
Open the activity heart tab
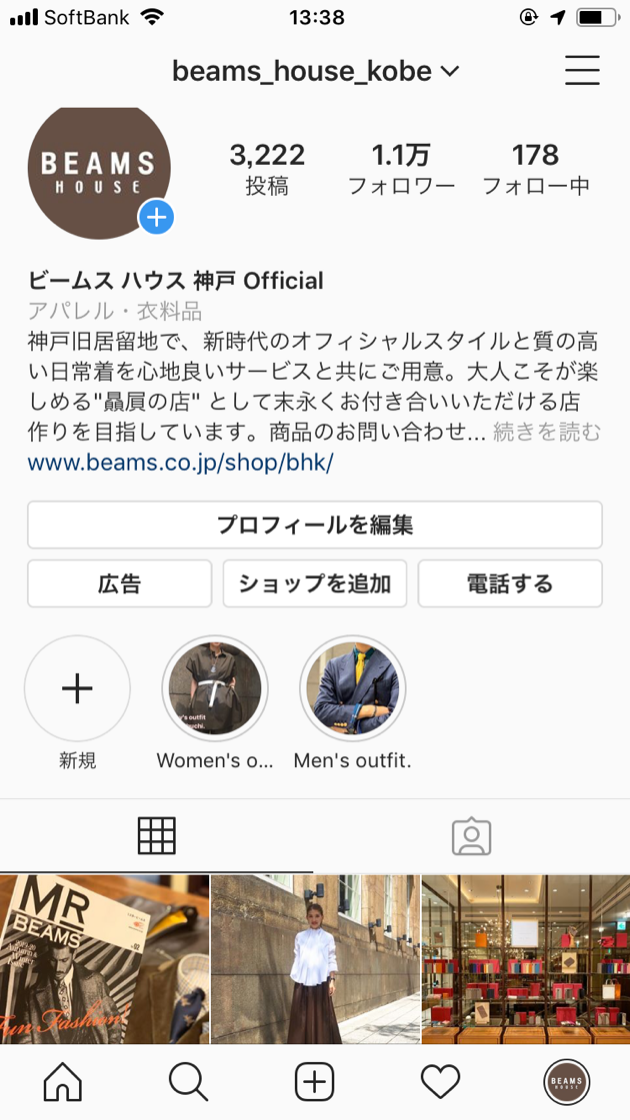point(440,1081)
